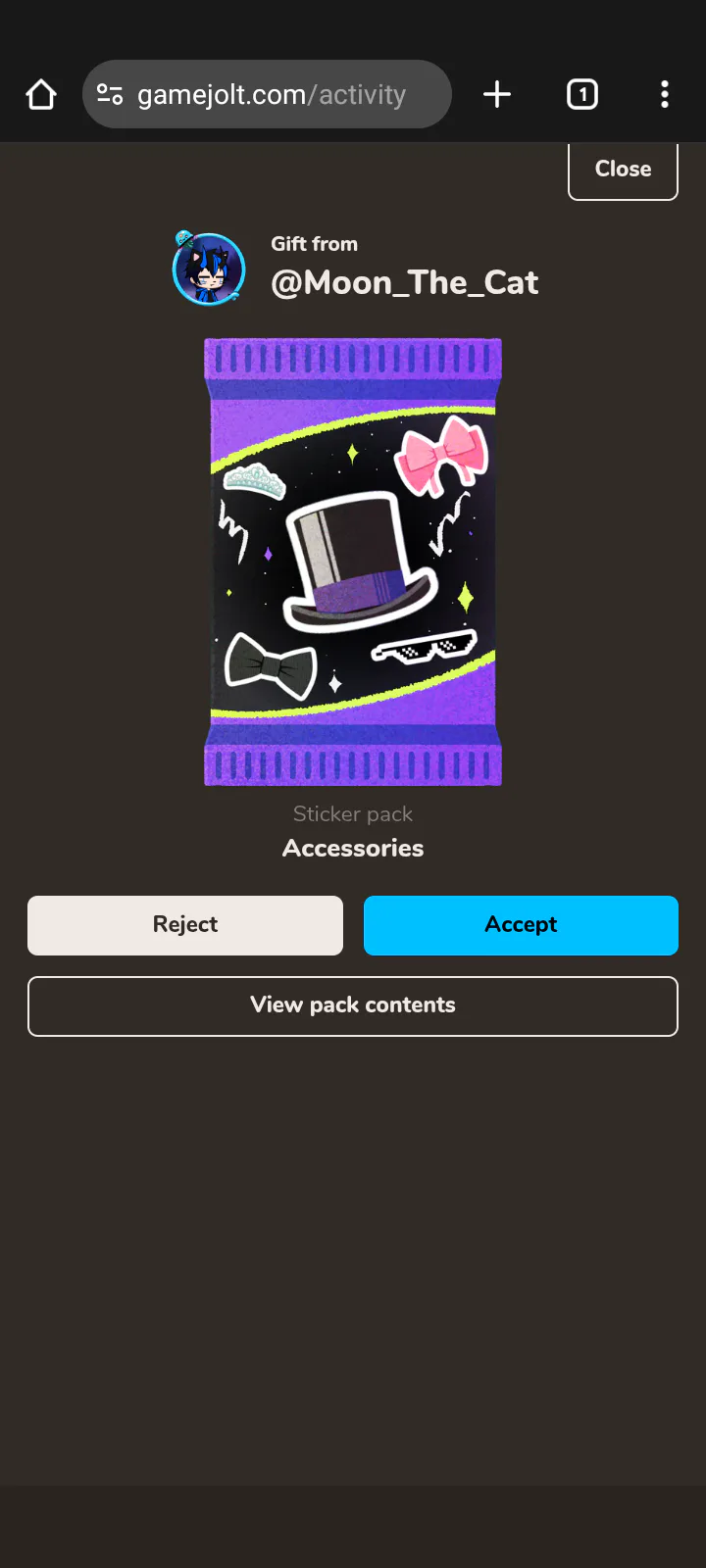Accept the Accessories sticker pack
Screen dimensions: 706x1568
coord(521,925)
